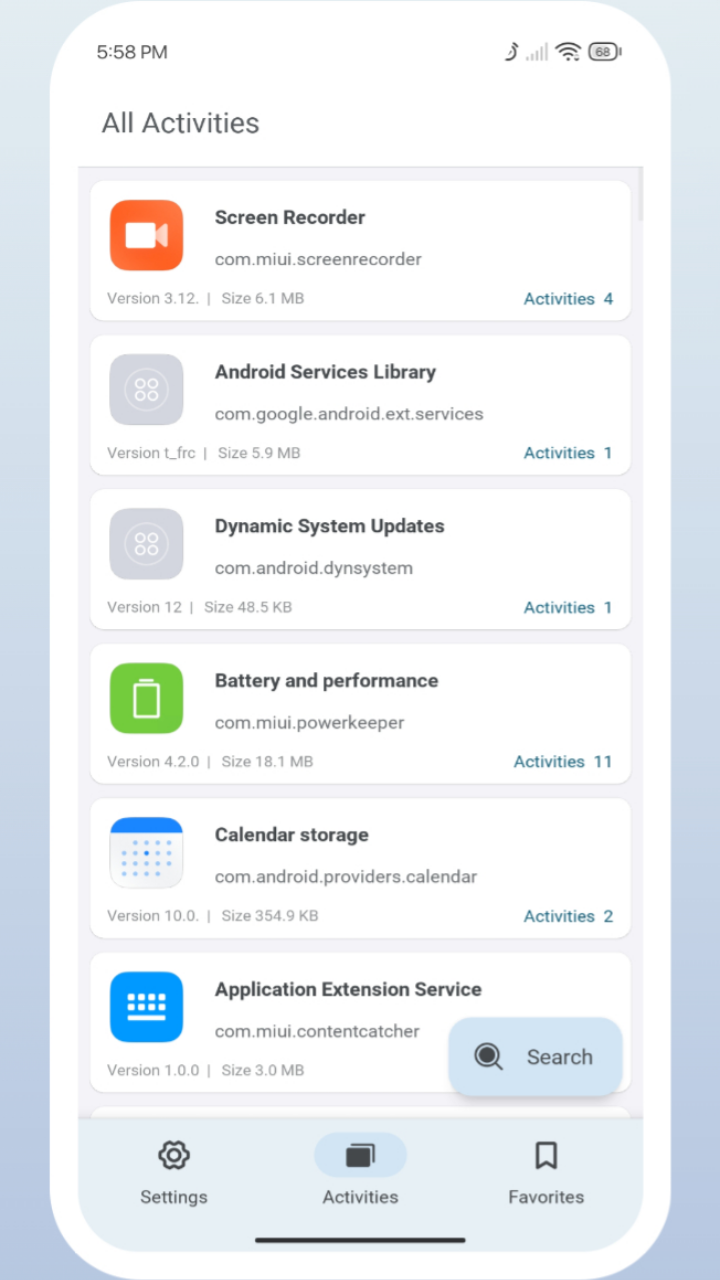Tap the Calendar storage app icon
The width and height of the screenshot is (720, 1280).
[146, 853]
